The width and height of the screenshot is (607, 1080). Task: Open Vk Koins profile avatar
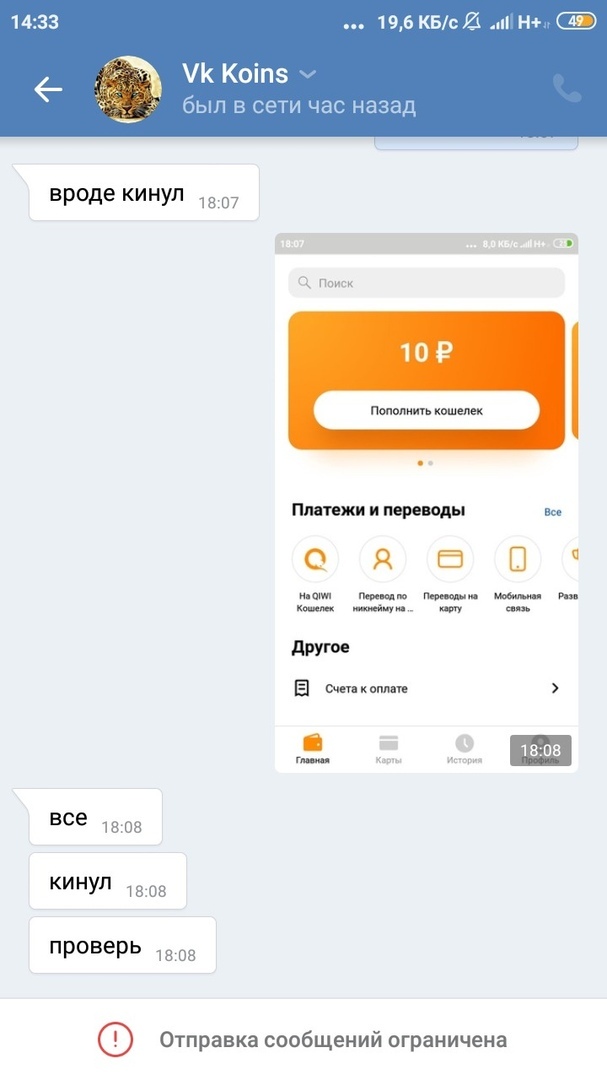[128, 90]
